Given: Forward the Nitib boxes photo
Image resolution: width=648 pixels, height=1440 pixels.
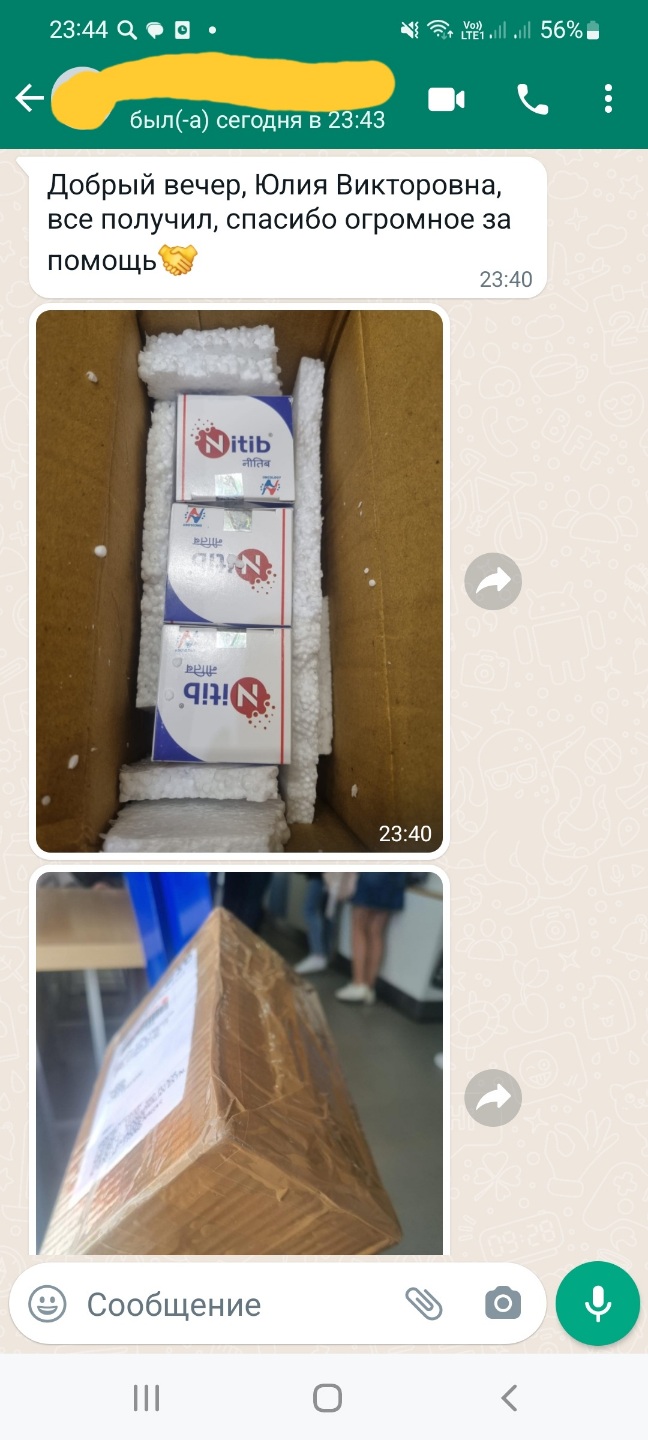Looking at the screenshot, I should click(x=493, y=581).
